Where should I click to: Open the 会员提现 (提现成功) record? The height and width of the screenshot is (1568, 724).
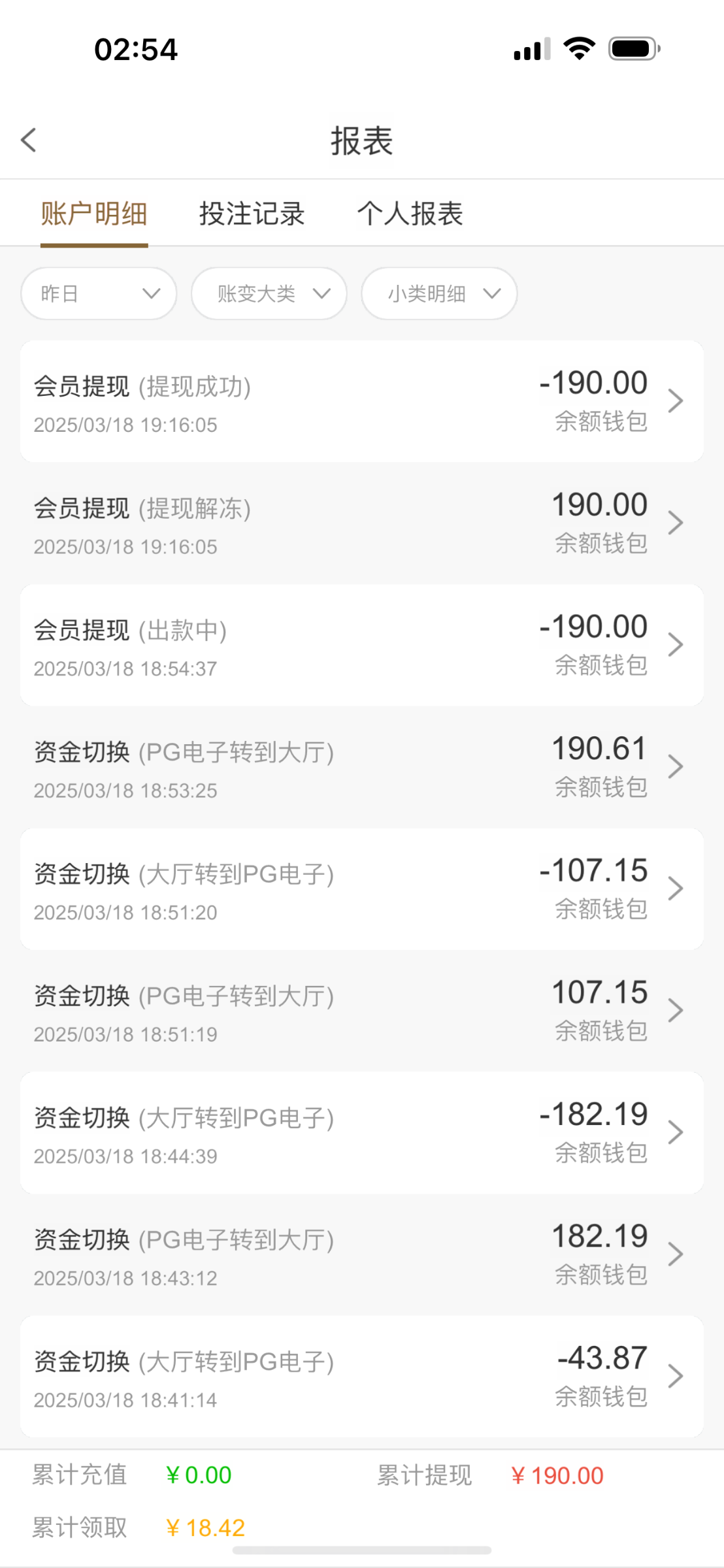[361, 401]
